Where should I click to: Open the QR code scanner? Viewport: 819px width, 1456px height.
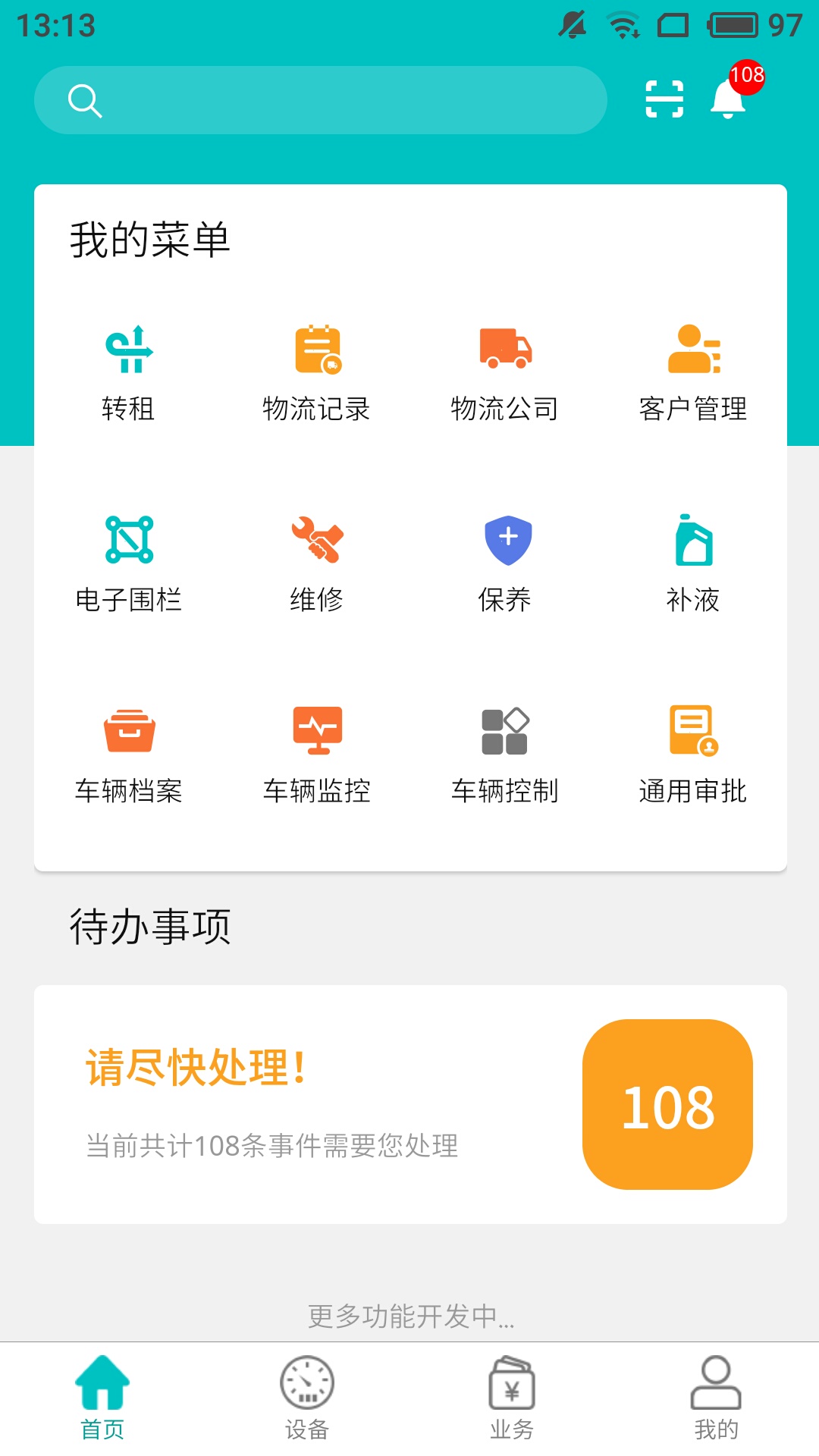664,99
